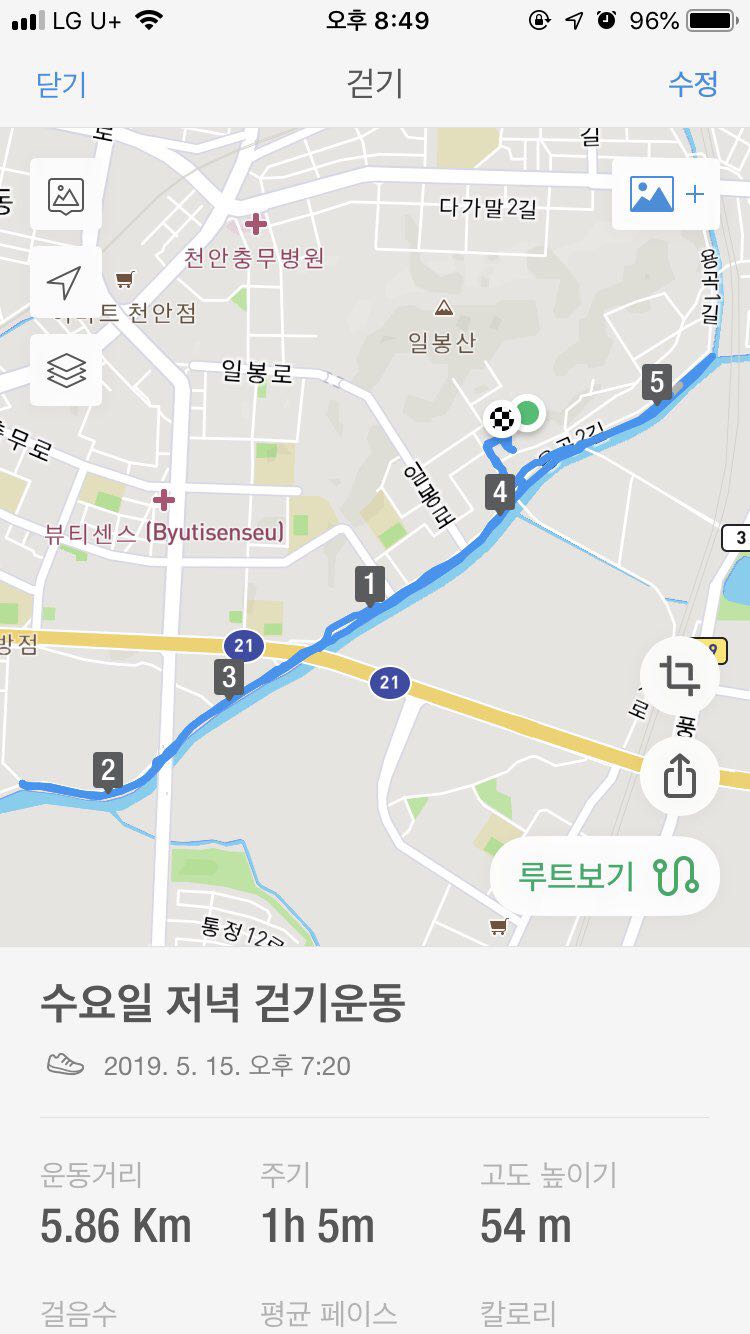Crop the map image

click(x=680, y=677)
